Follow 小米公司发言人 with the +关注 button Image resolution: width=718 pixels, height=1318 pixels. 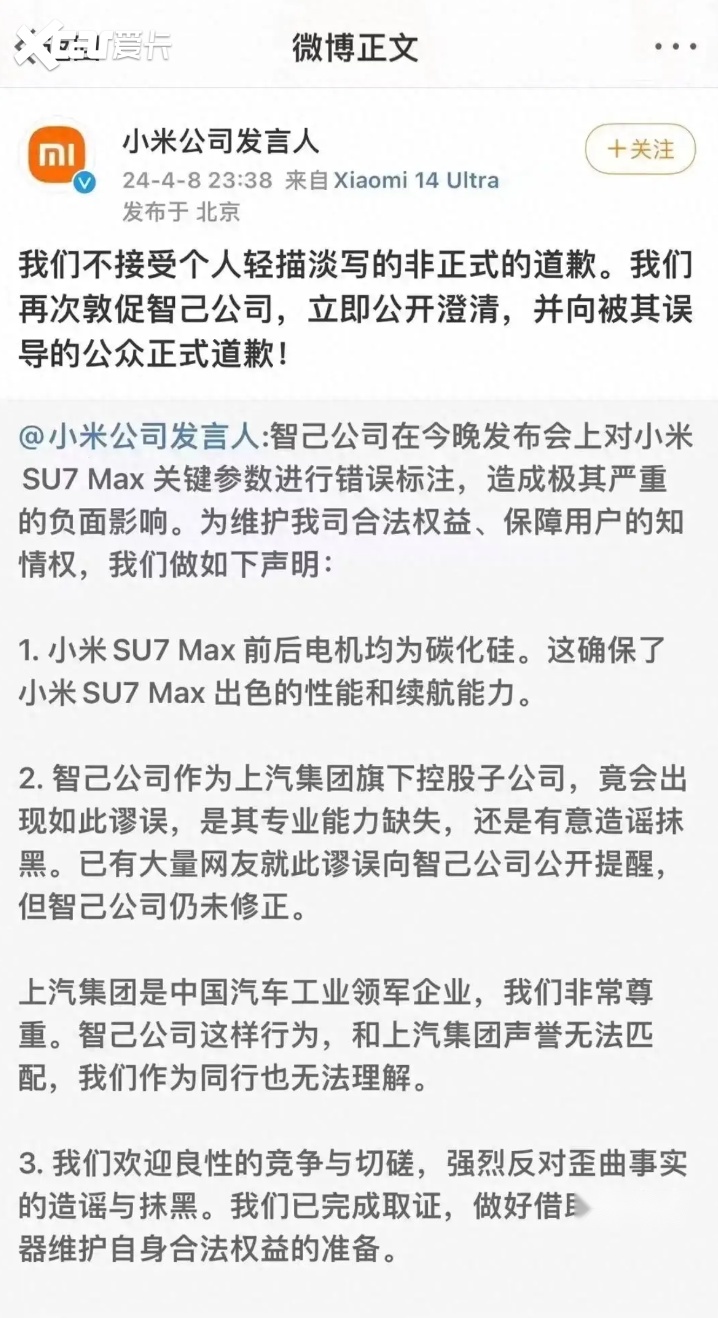coord(641,149)
